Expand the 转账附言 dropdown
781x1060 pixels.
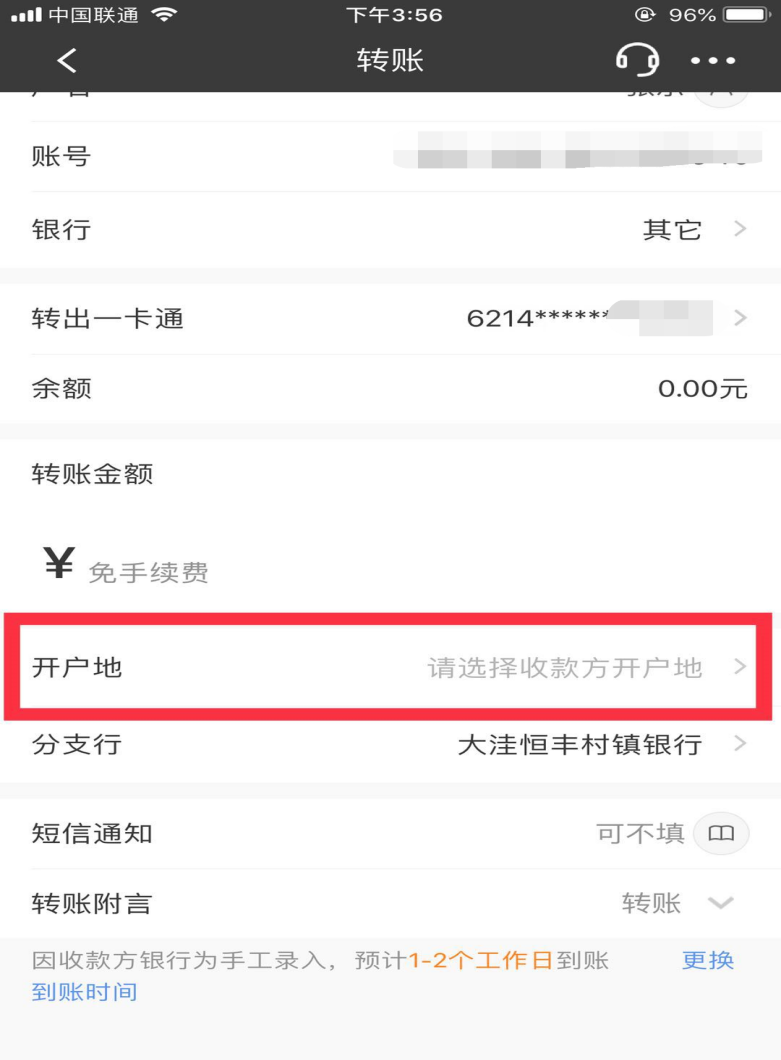point(720,904)
